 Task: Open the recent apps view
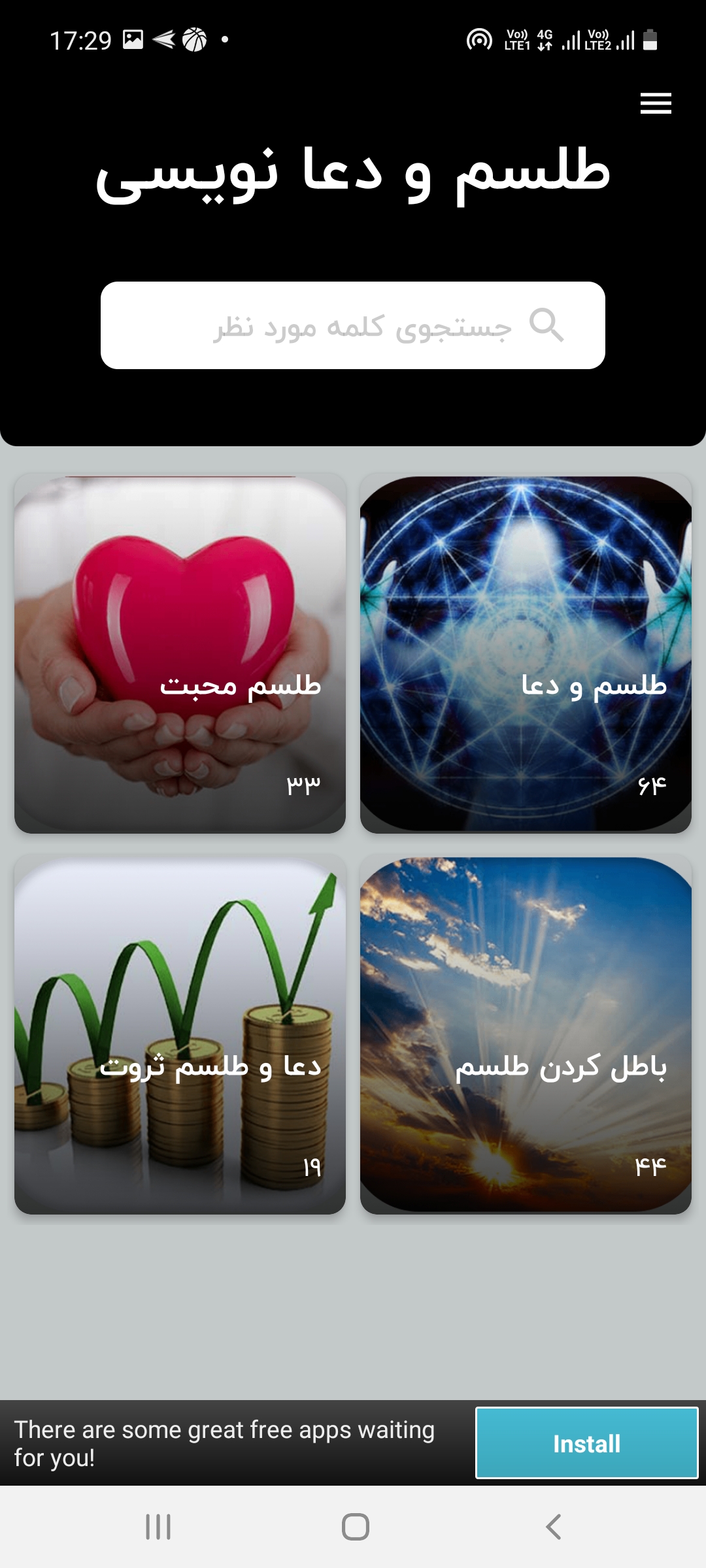pos(158,1527)
